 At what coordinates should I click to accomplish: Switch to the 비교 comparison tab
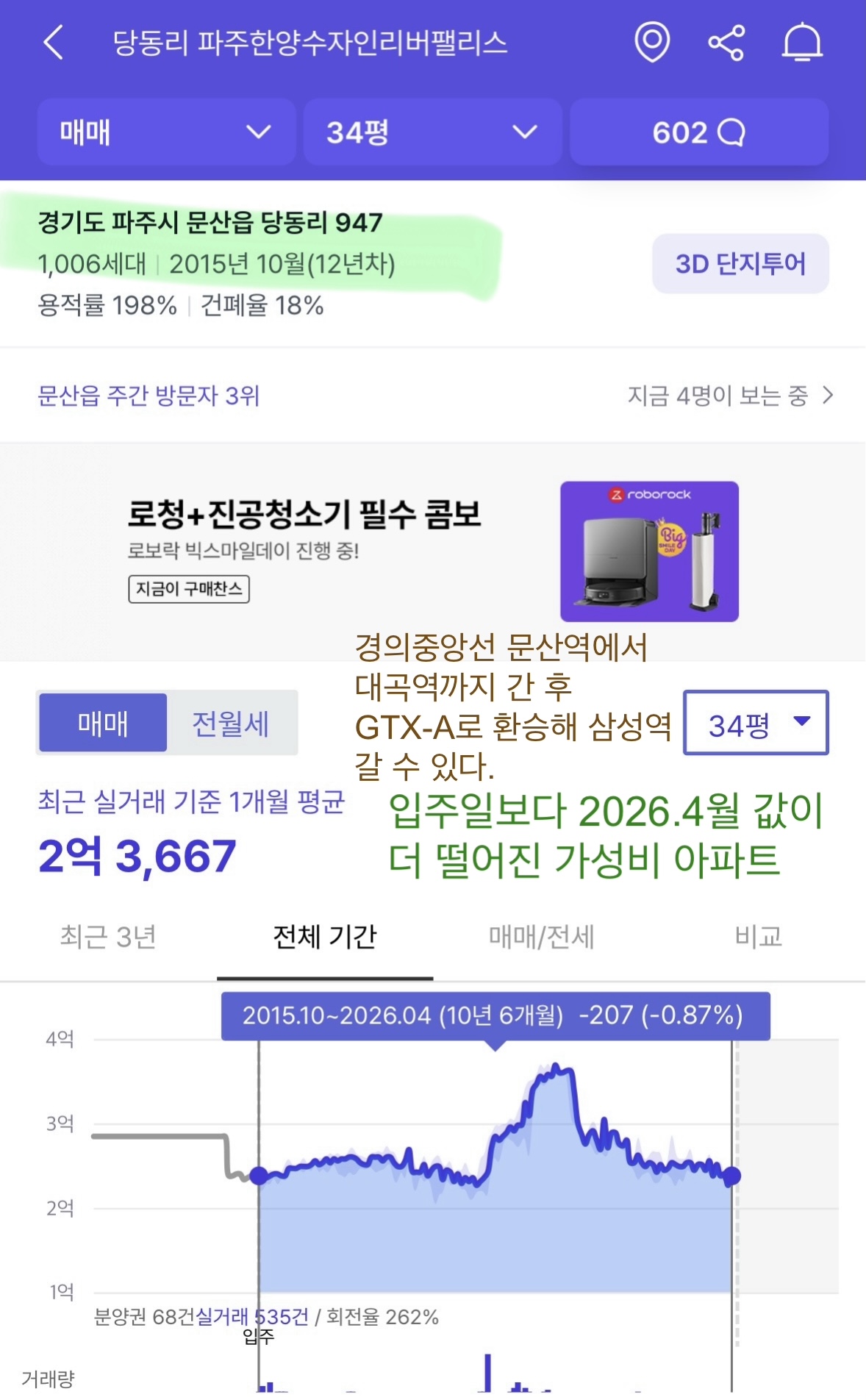758,937
